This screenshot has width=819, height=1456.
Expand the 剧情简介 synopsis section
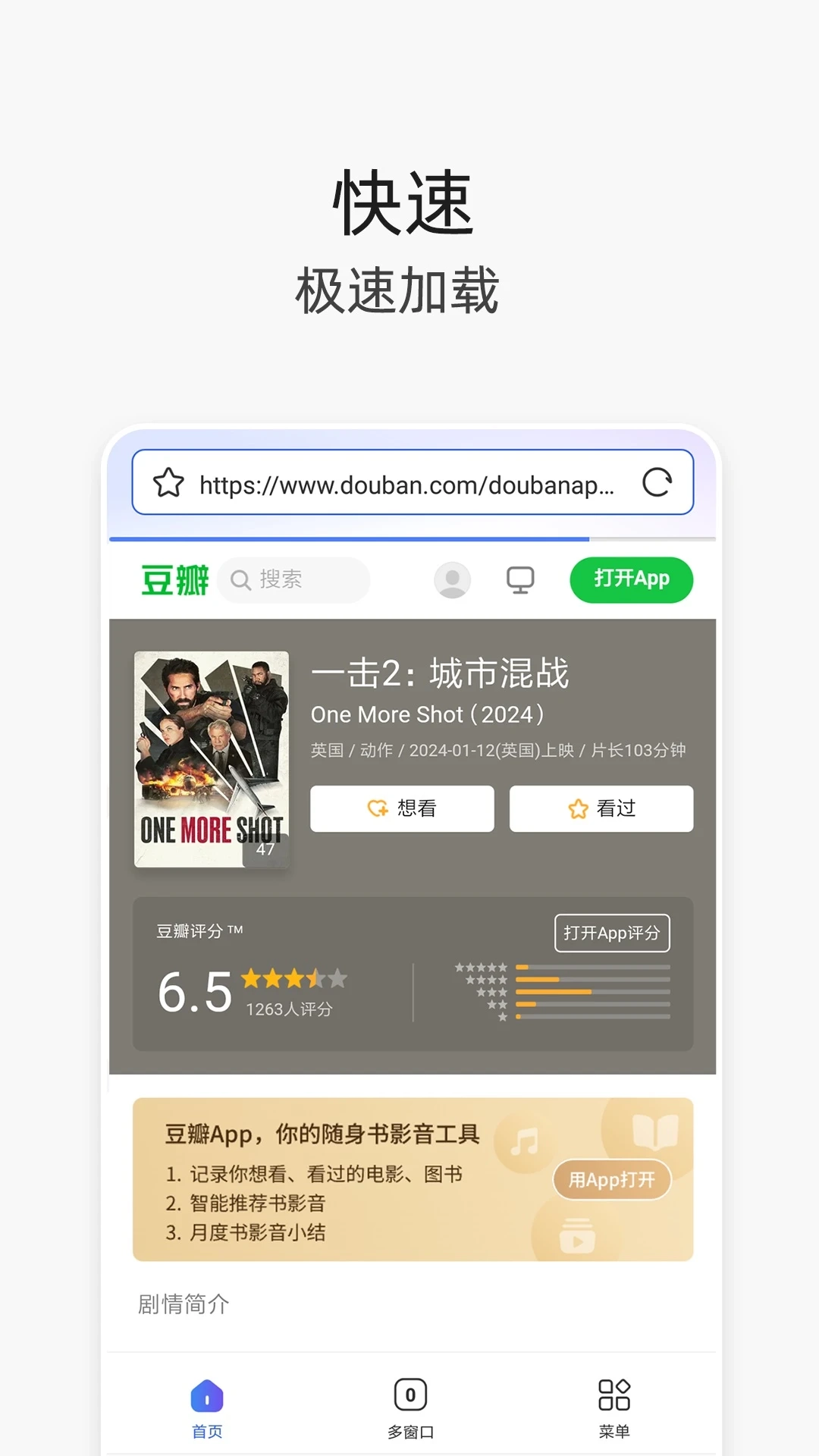[x=182, y=1304]
